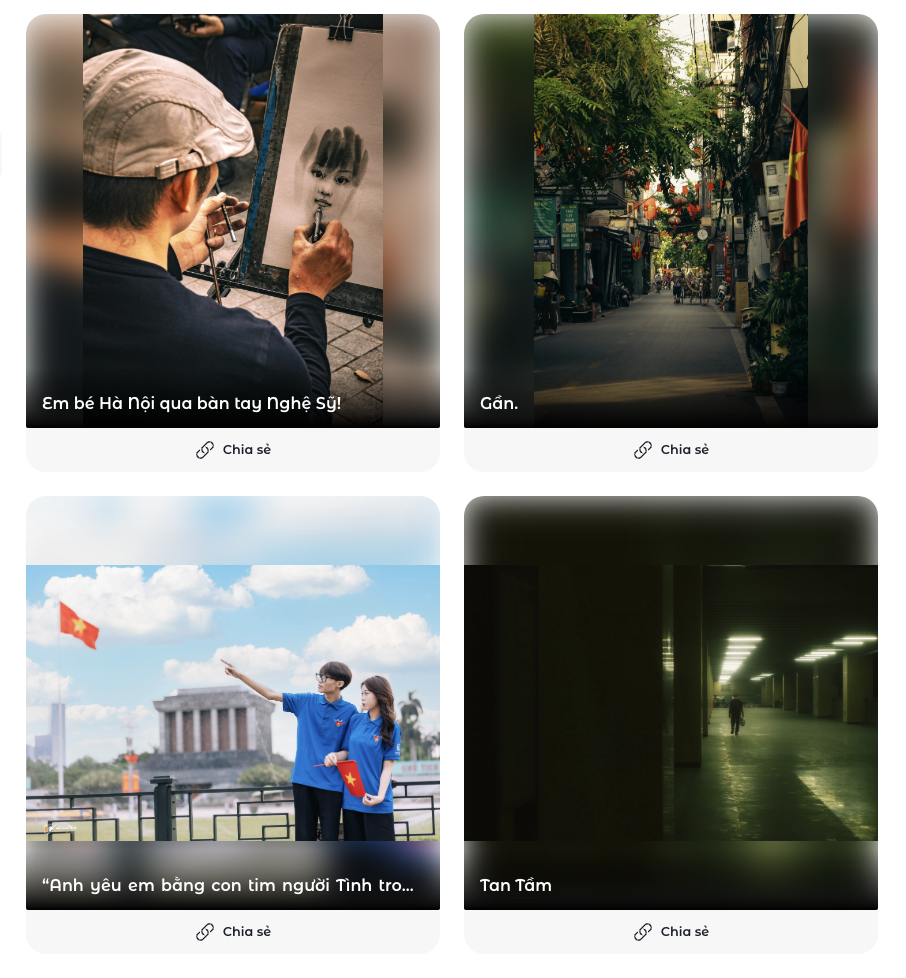Viewport: 906px width, 978px height.
Task: Open the 'Em bé Hà Nội qua bàn tay Nghệ Sỹ!' photo
Action: 233,221
